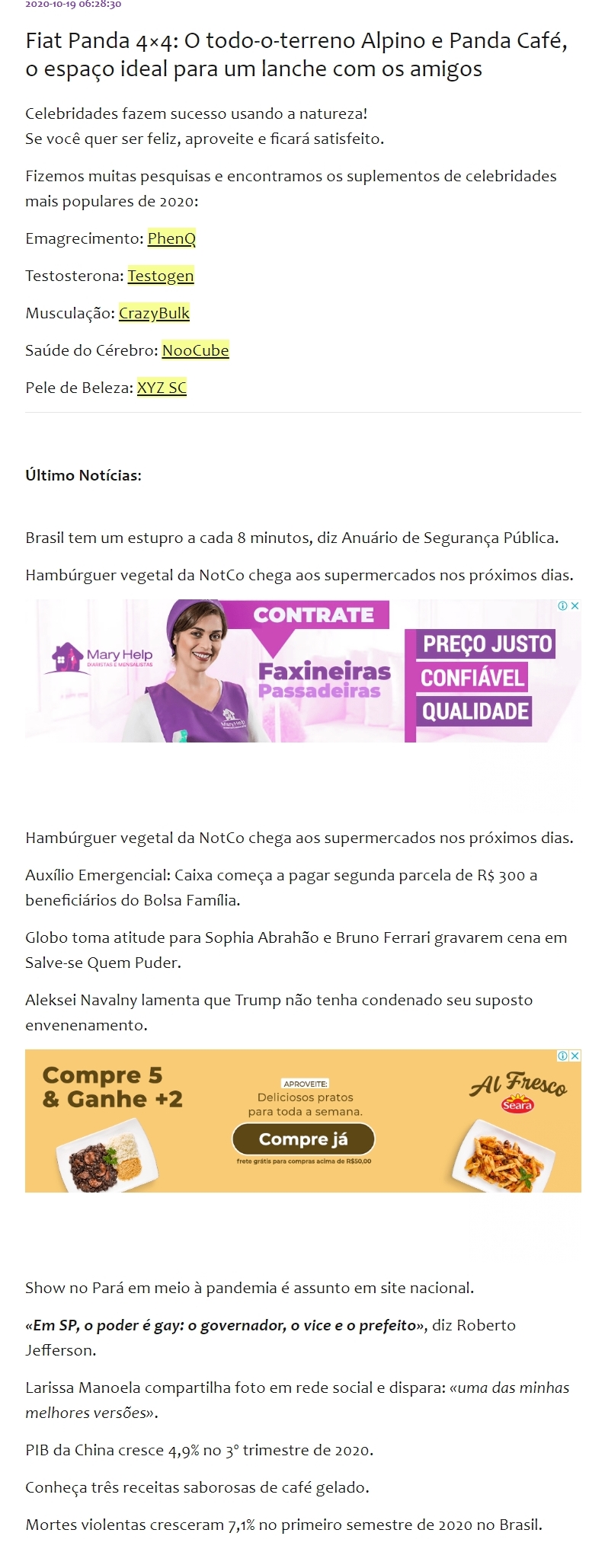Dismiss the Al Fresco Seara ad
The width and height of the screenshot is (589, 1568).
575,1055
